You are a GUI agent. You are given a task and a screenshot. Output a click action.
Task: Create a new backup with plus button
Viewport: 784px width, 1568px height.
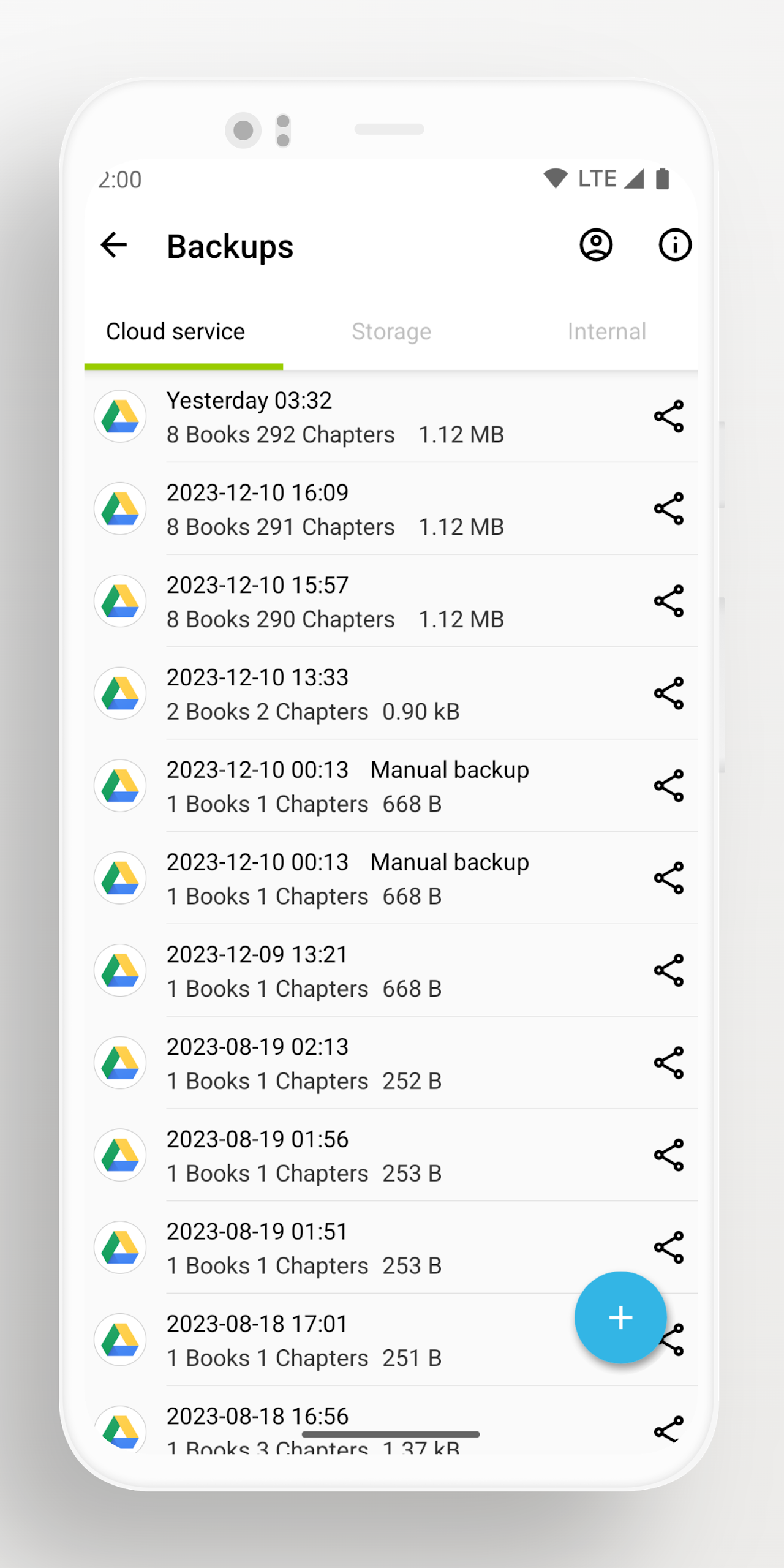click(620, 1317)
